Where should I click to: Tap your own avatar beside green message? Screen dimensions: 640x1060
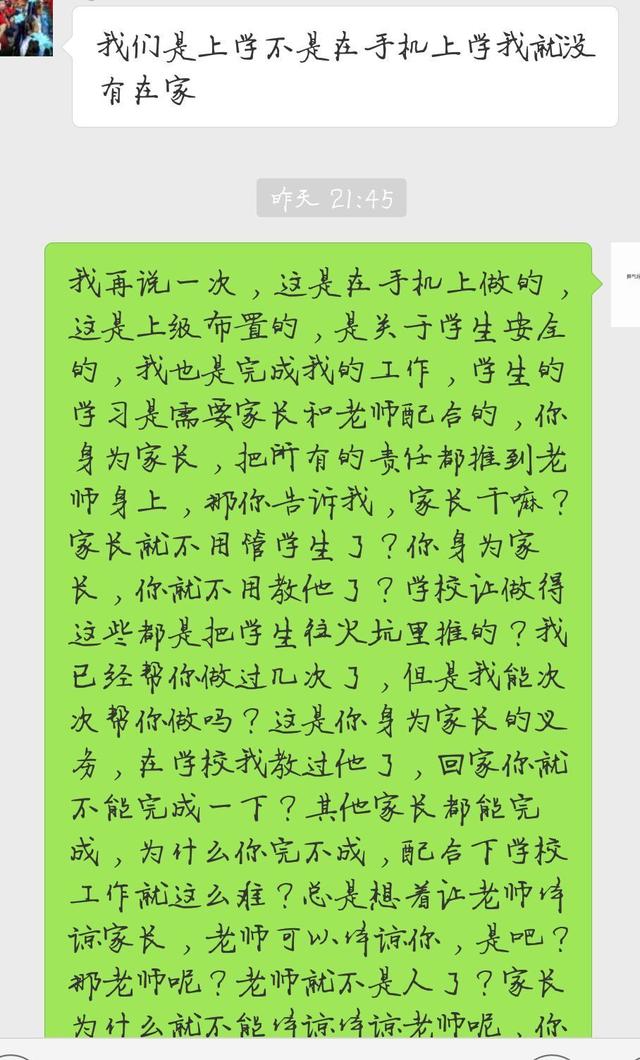(x=626, y=285)
